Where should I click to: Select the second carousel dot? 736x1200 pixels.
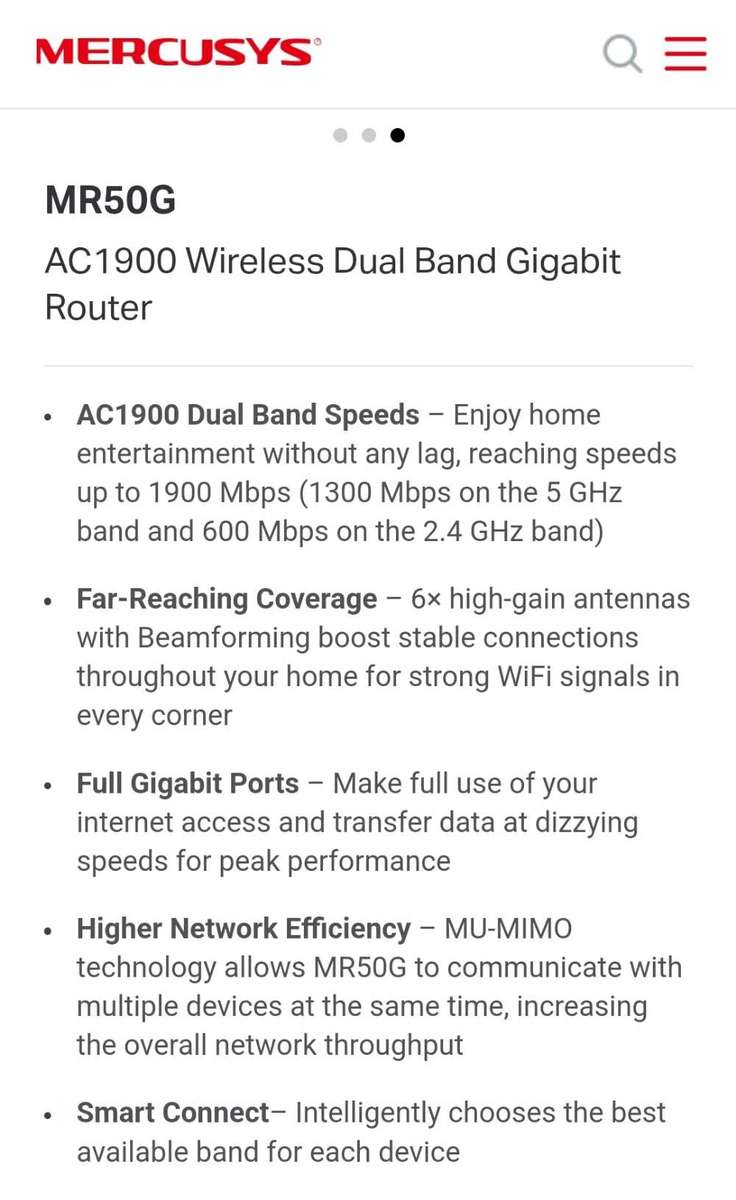pyautogui.click(x=369, y=135)
